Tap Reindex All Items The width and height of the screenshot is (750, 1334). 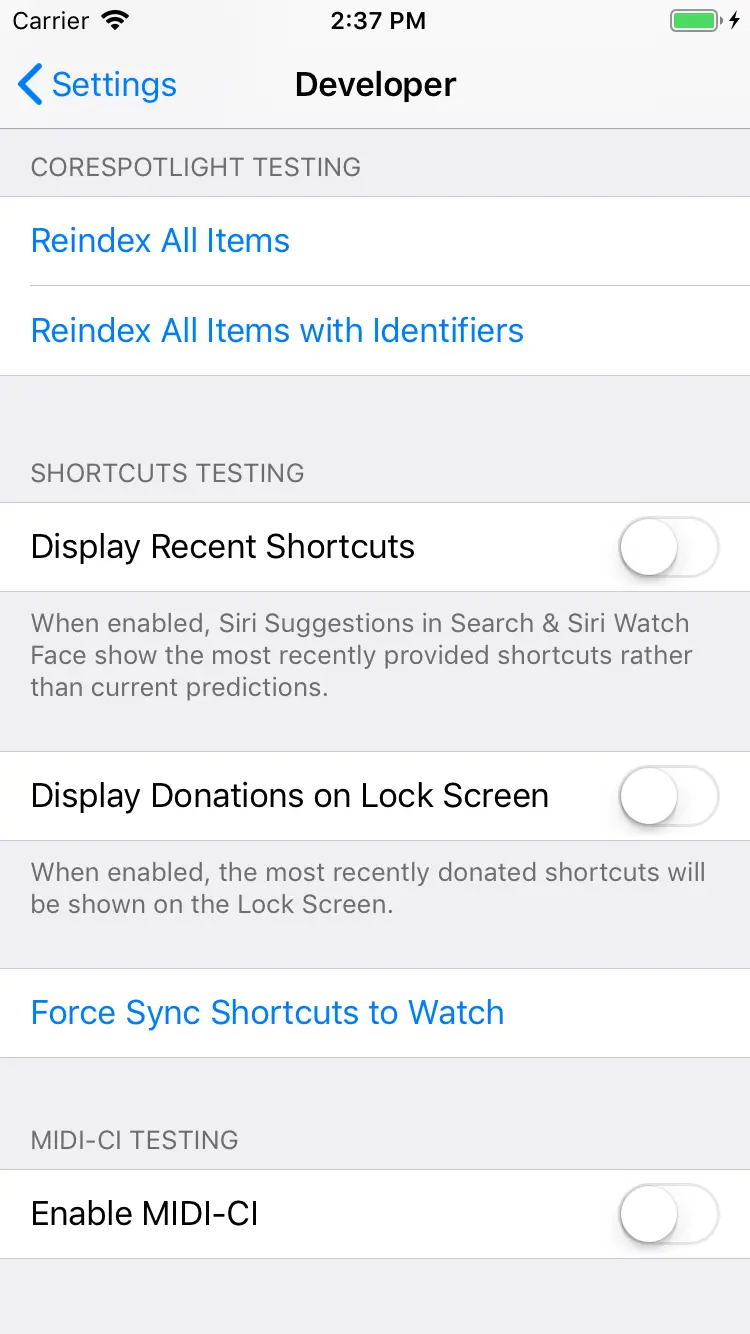click(160, 241)
